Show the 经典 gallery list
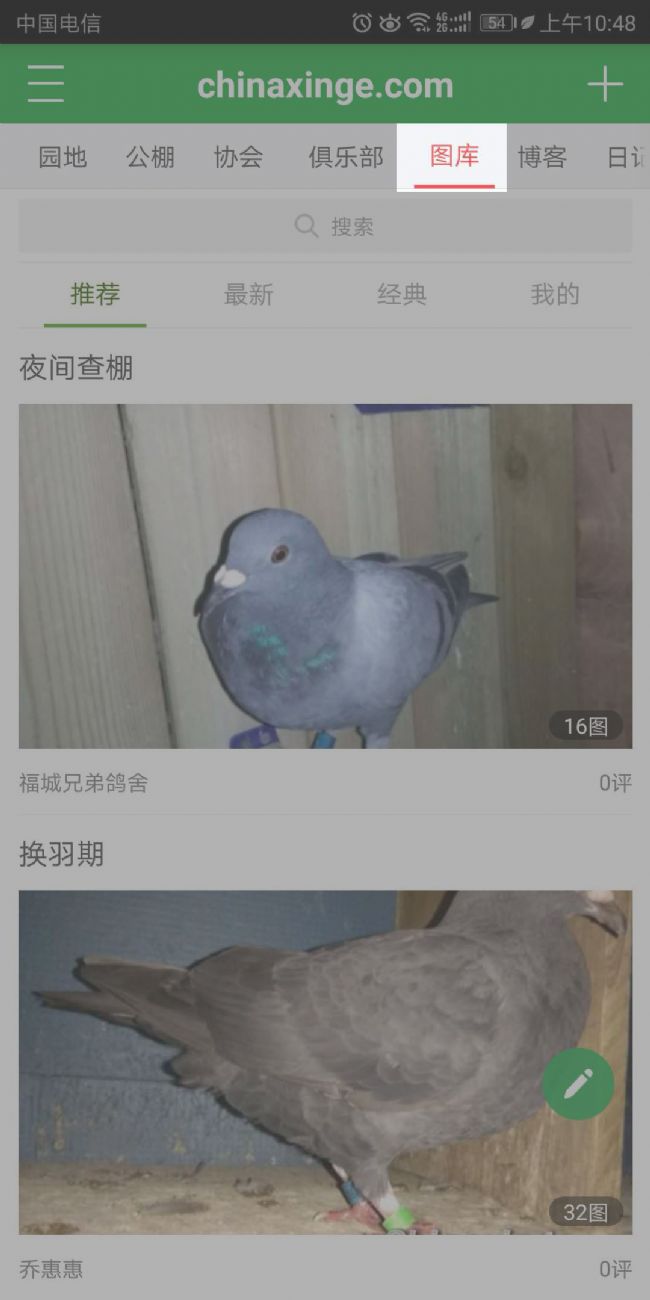The image size is (650, 1300). [x=402, y=294]
